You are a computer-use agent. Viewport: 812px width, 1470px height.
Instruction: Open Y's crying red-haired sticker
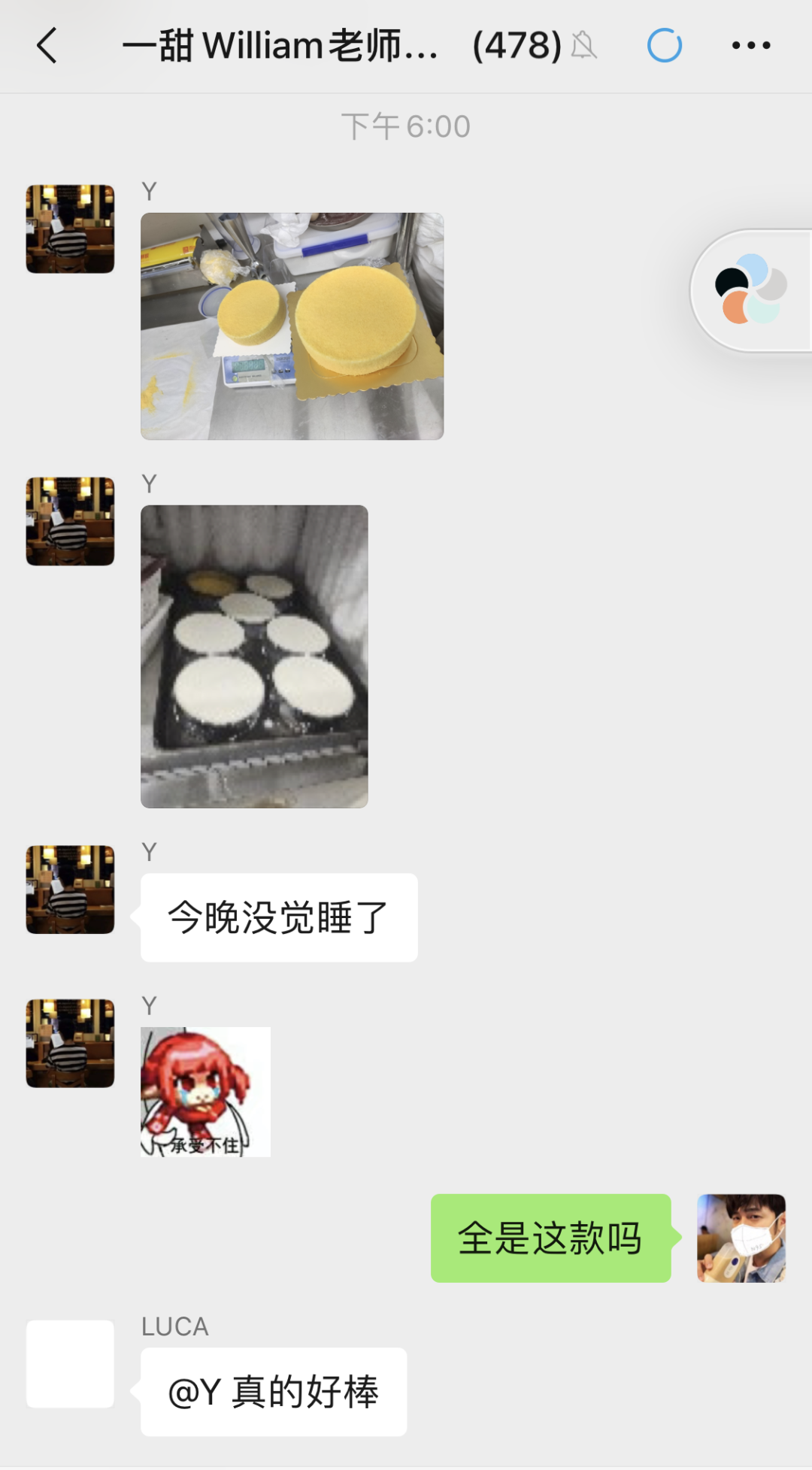coord(205,1091)
